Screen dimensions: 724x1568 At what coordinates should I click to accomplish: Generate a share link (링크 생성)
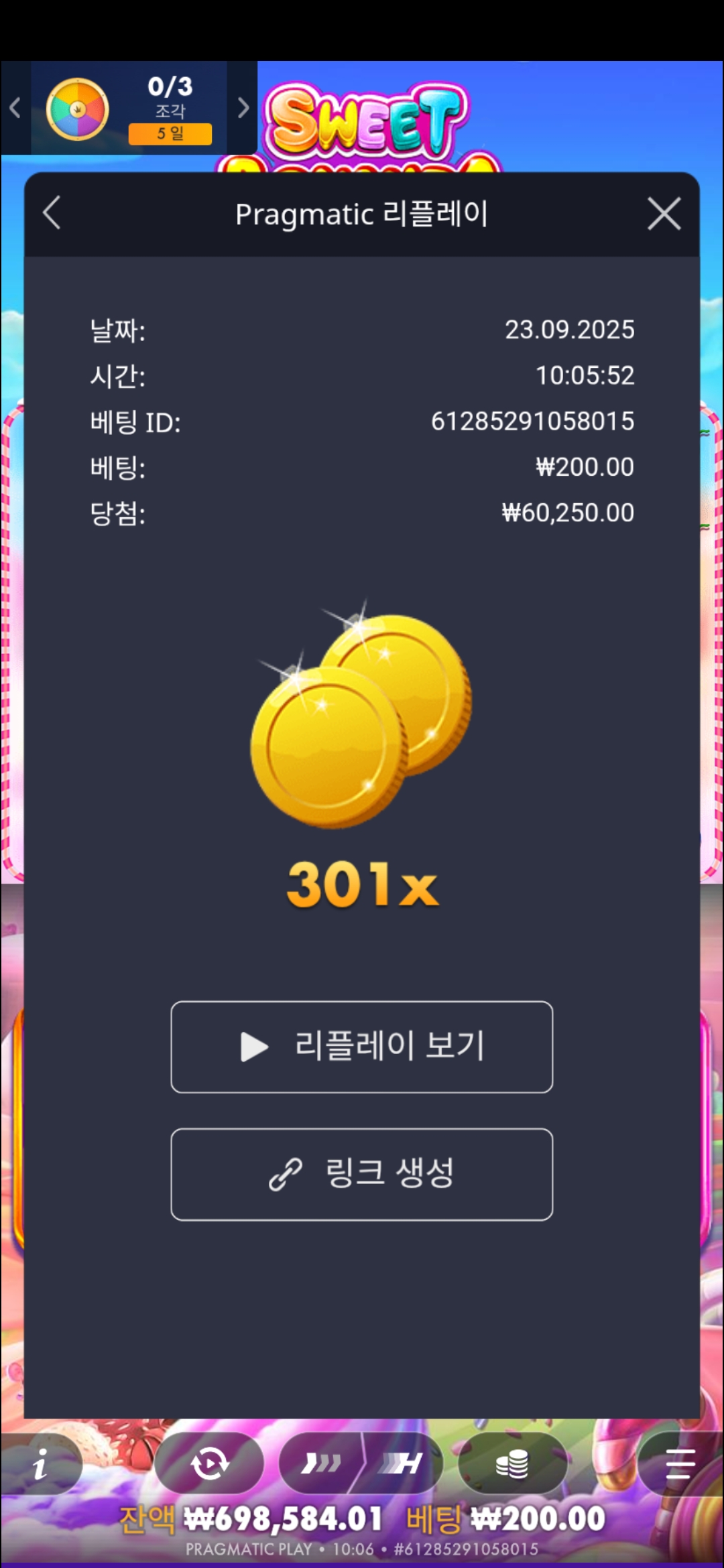coord(361,1174)
